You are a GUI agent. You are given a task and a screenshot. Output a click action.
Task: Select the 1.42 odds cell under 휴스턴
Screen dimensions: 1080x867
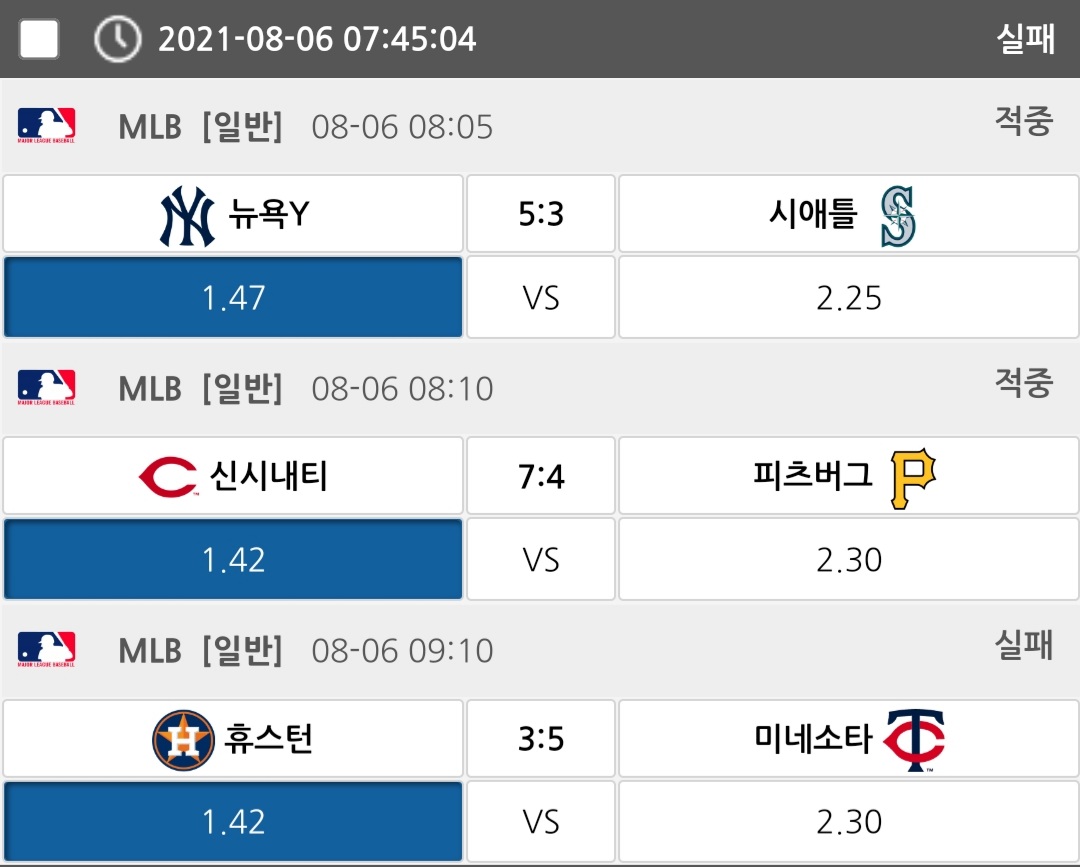pyautogui.click(x=233, y=821)
